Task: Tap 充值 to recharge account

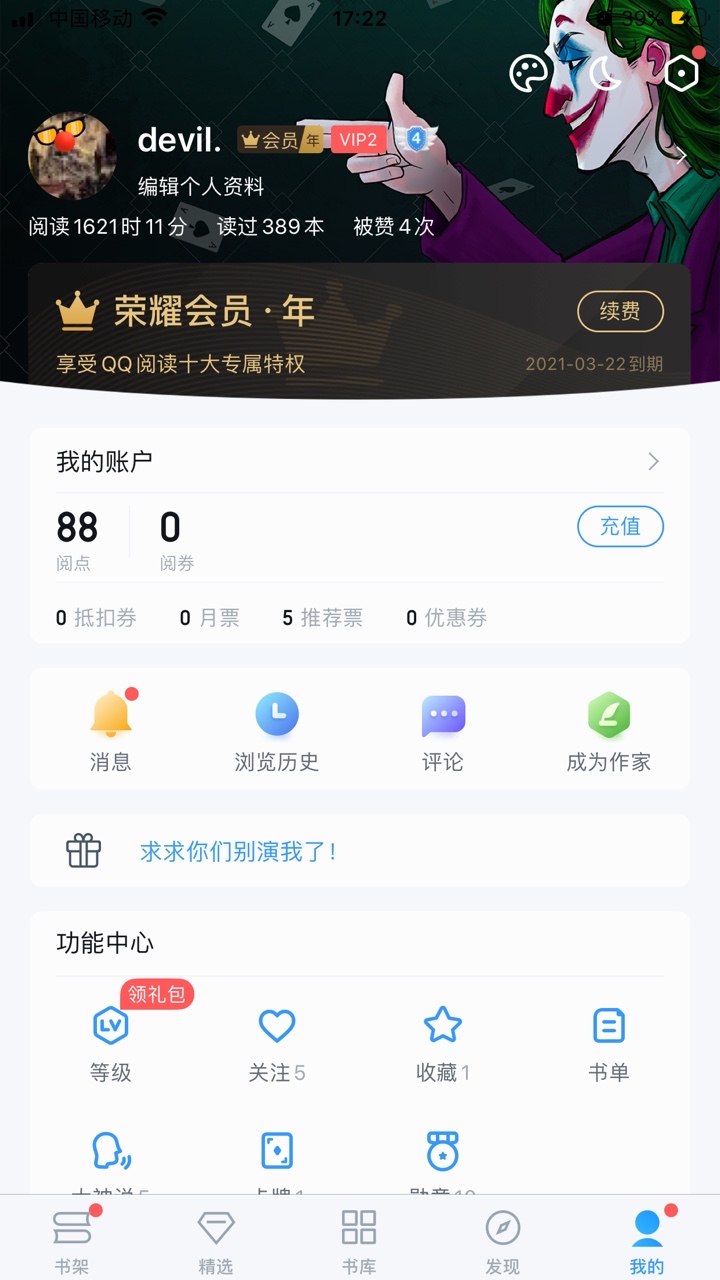Action: pos(620,527)
